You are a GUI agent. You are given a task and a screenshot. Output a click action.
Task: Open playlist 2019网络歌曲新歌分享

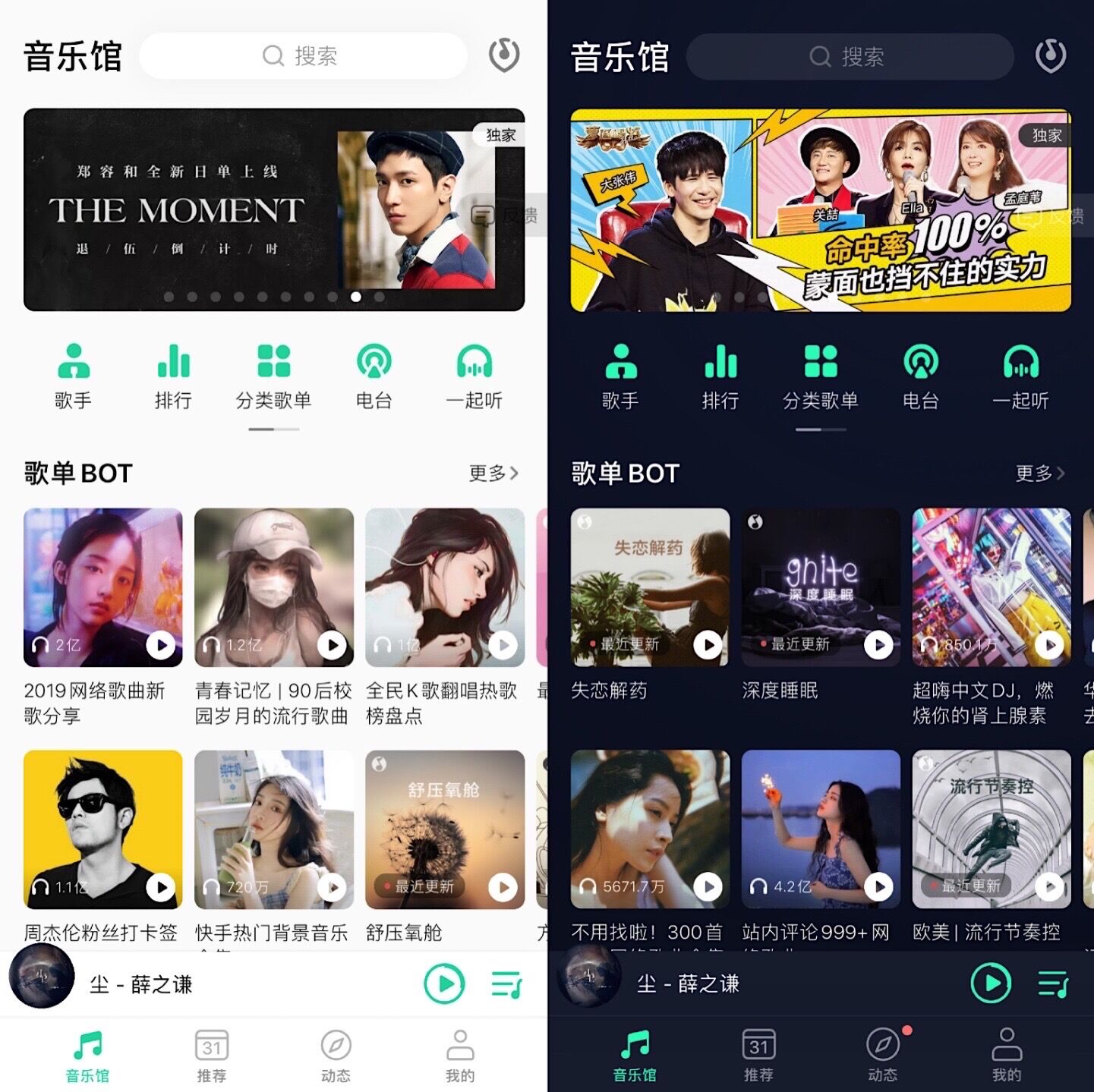[x=102, y=587]
